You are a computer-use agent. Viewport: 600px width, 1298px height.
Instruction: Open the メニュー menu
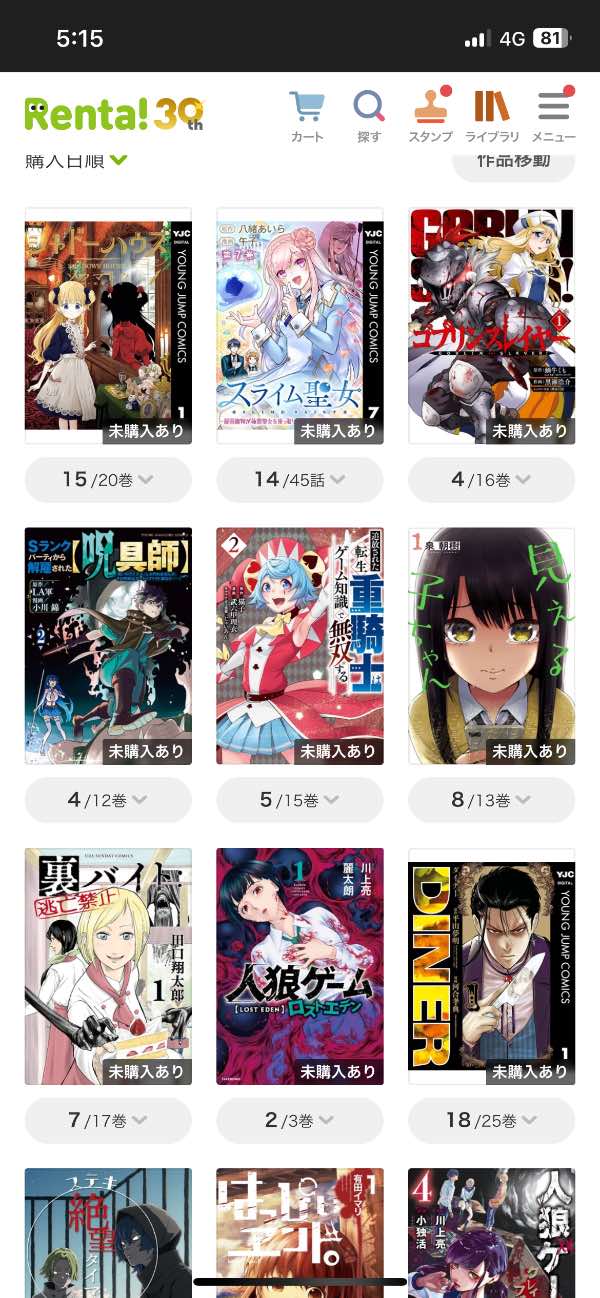(x=553, y=116)
